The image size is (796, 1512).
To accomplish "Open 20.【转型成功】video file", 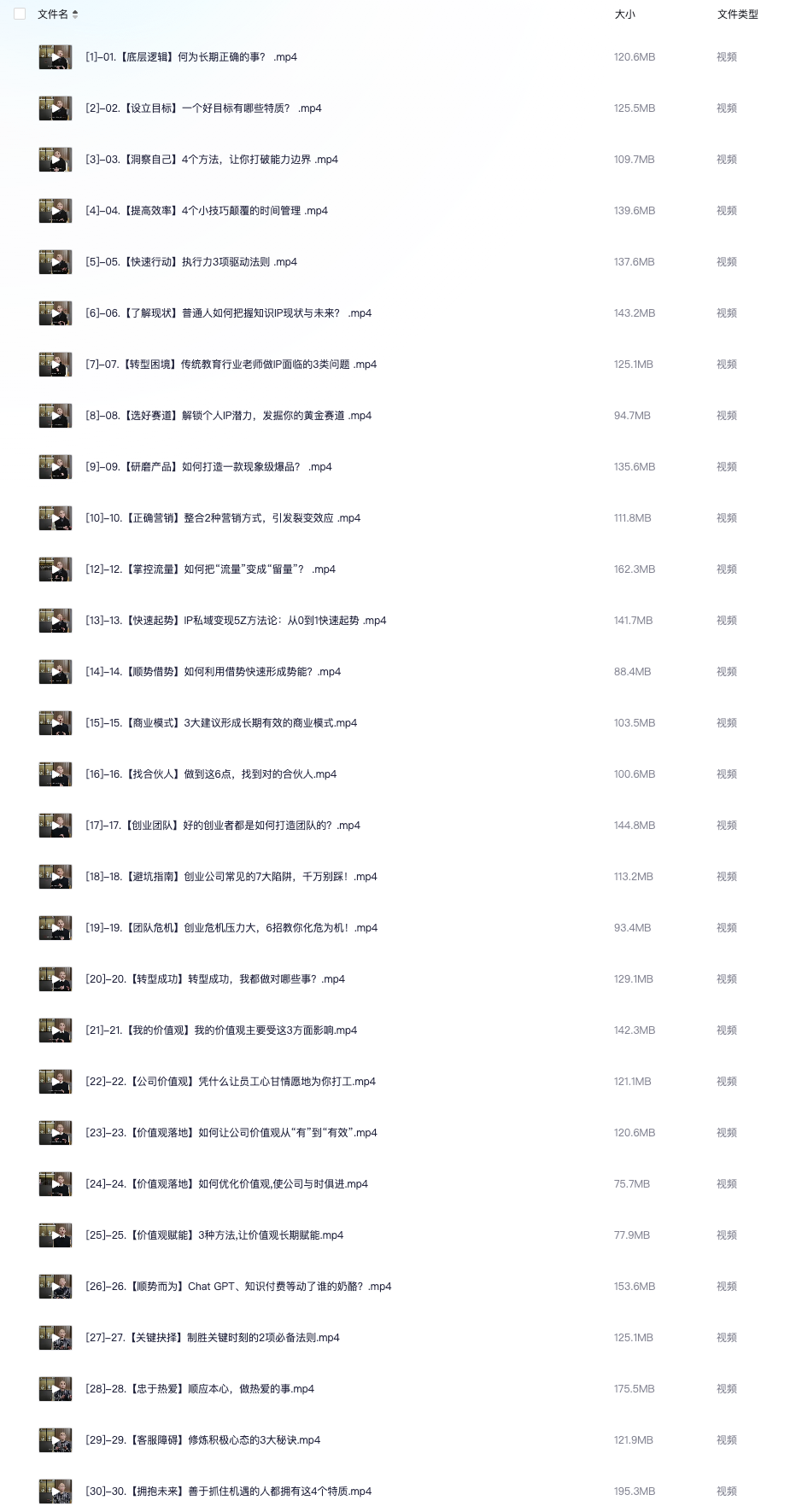I will click(214, 979).
